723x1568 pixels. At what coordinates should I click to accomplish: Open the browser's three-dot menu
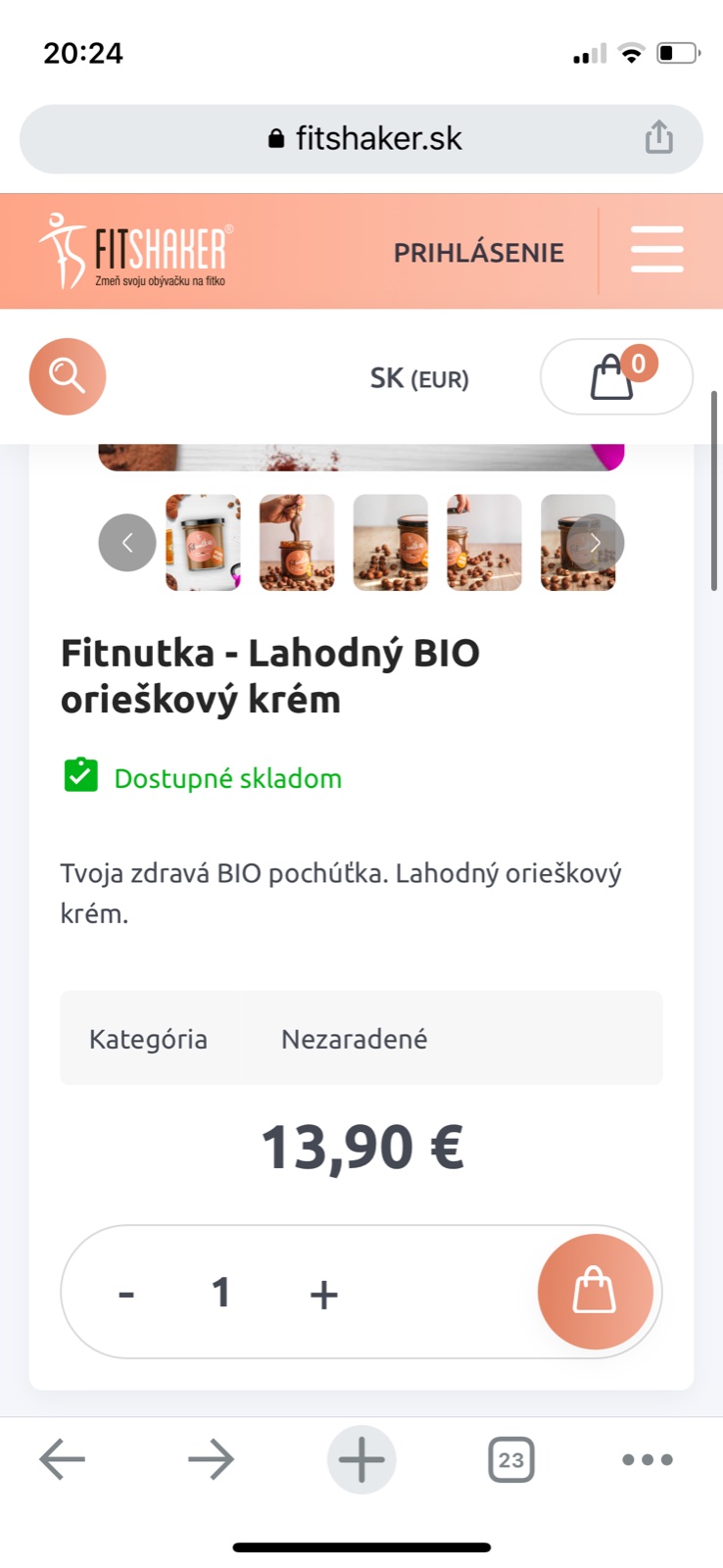(648, 1459)
